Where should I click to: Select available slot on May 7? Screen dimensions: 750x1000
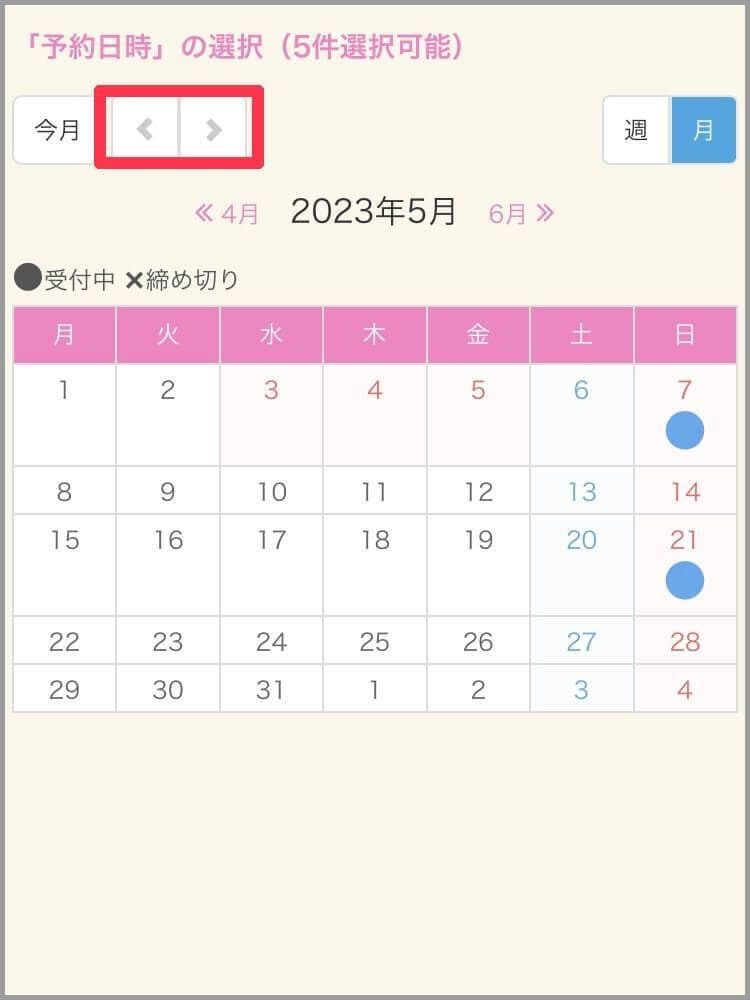pos(685,431)
